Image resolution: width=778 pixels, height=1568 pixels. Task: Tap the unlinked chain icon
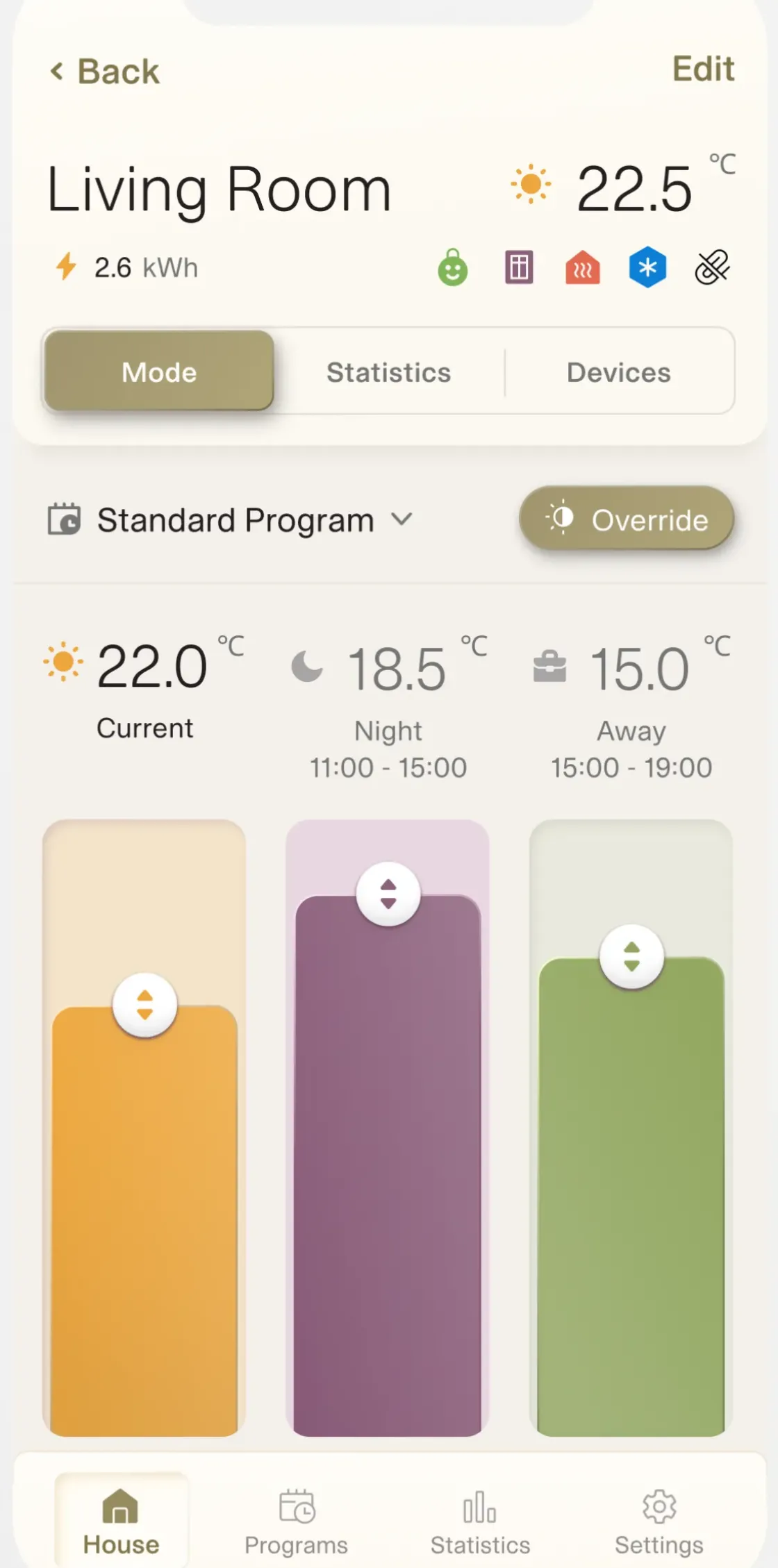[x=712, y=267]
